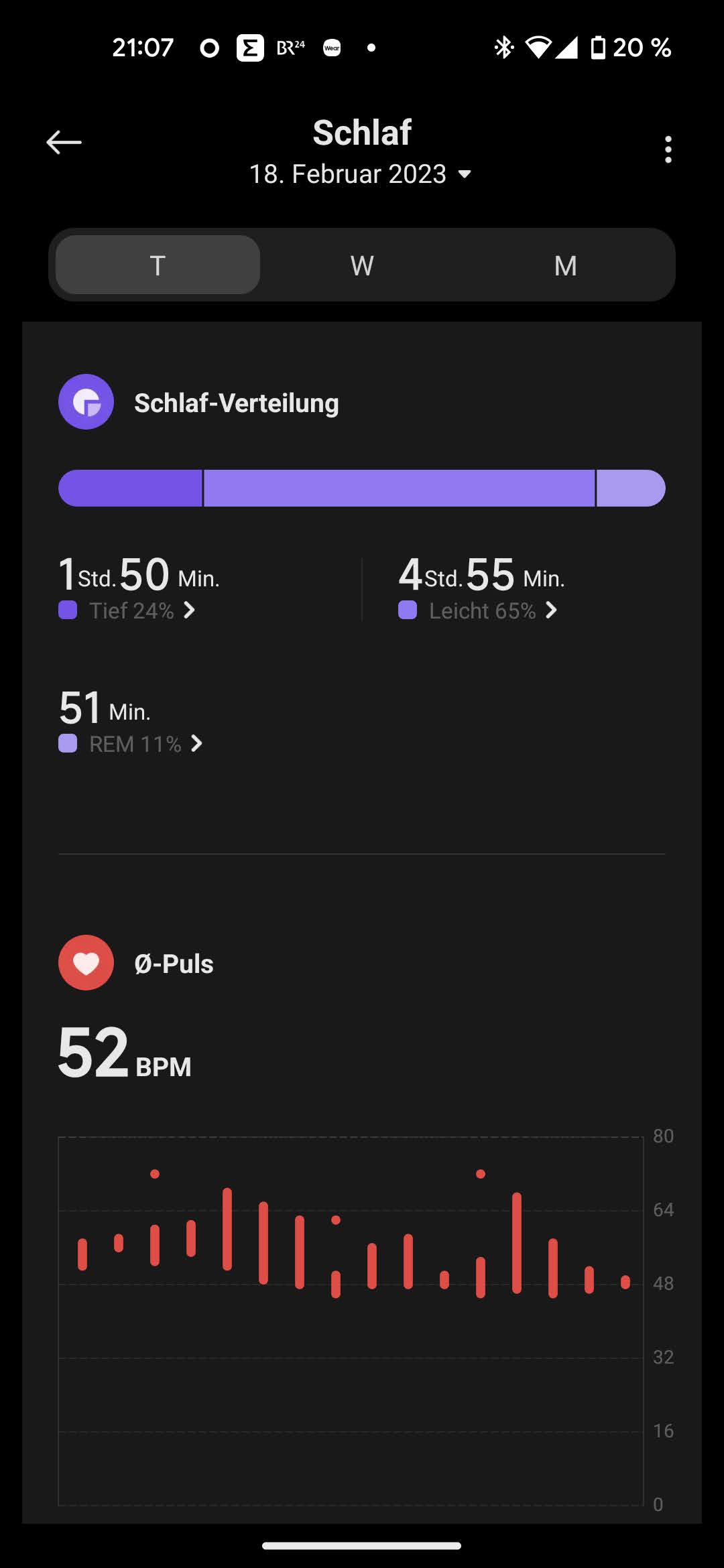Viewport: 724px width, 1568px height.
Task: Select the T day view tab
Action: [158, 265]
